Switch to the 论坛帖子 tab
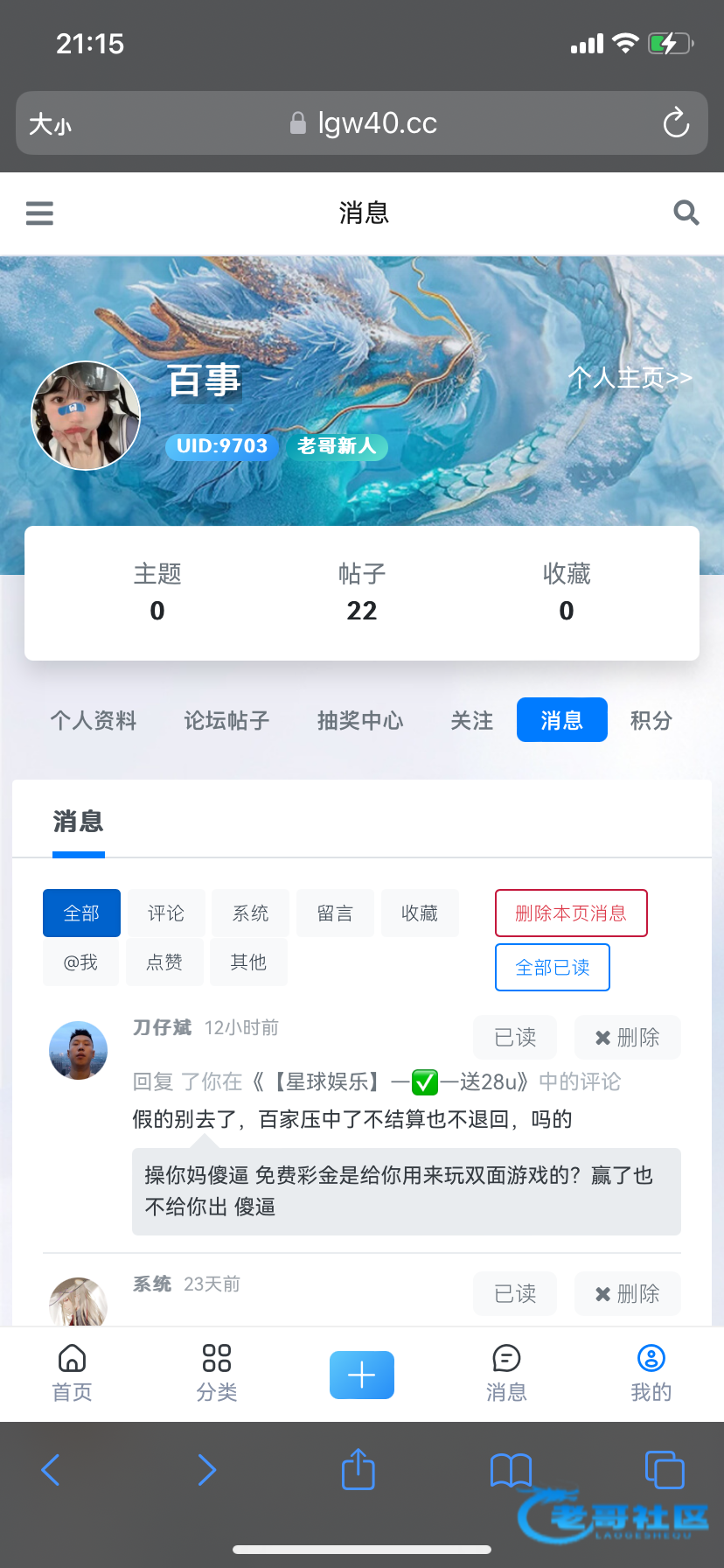The width and height of the screenshot is (724, 1568). pos(226,720)
